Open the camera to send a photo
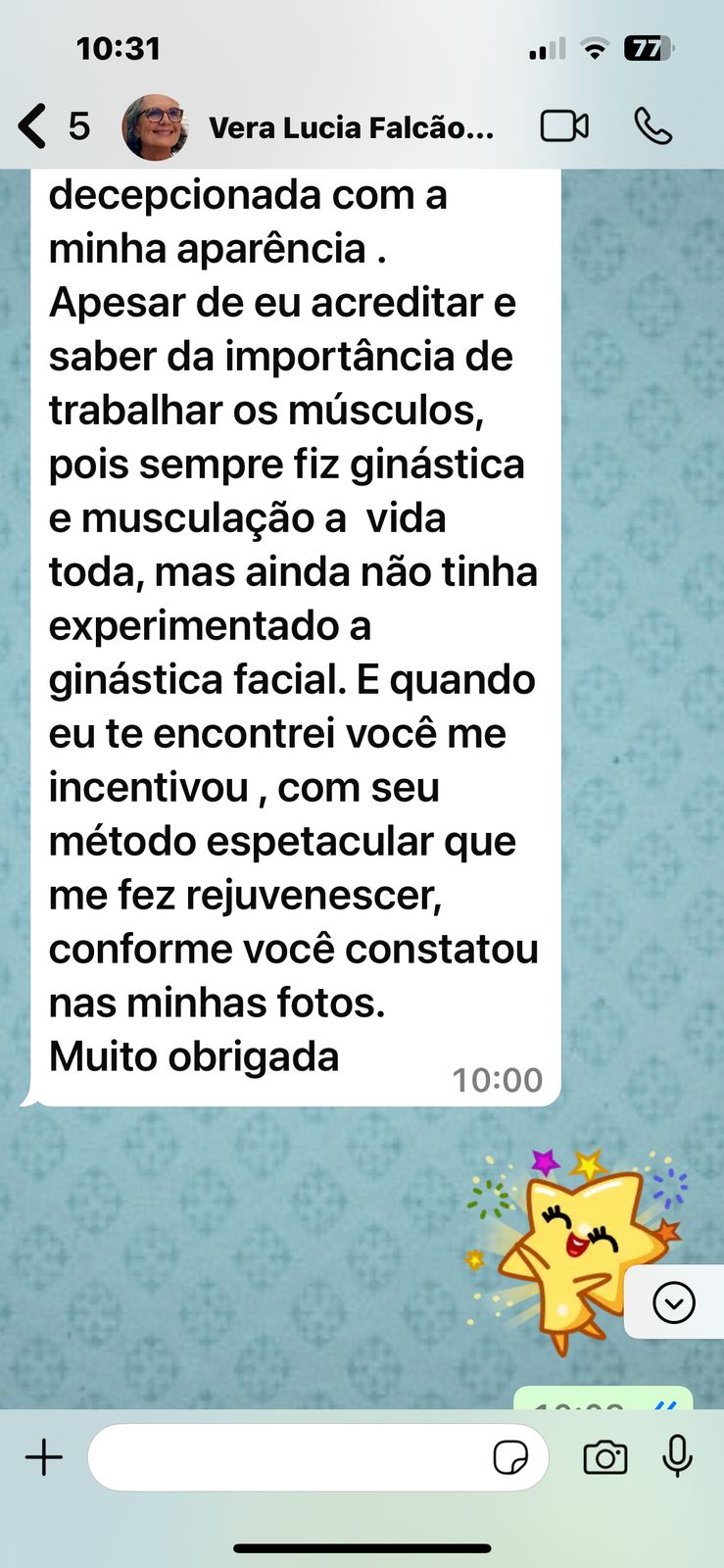Viewport: 724px width, 1568px height. [605, 1457]
